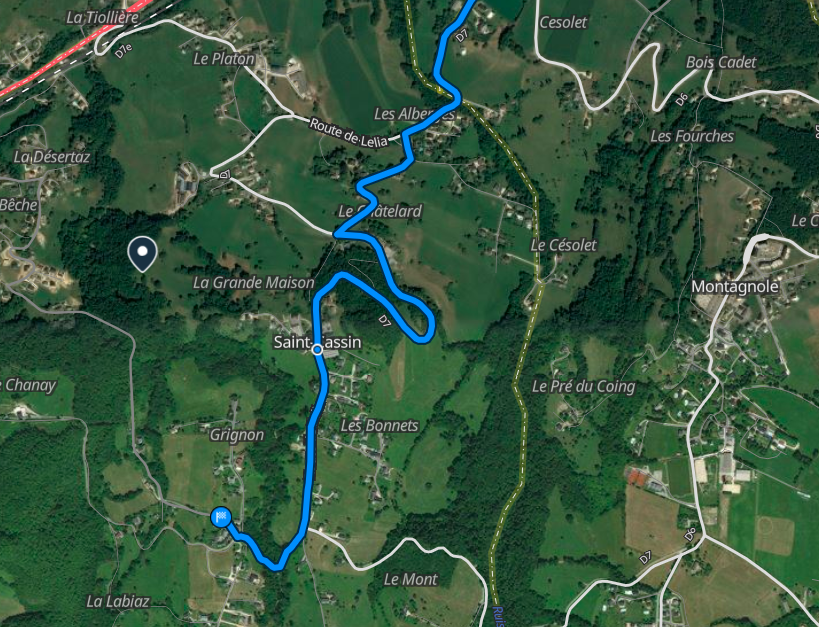The width and height of the screenshot is (819, 627).
Task: Select the blue destination flag marker
Action: pos(222,516)
